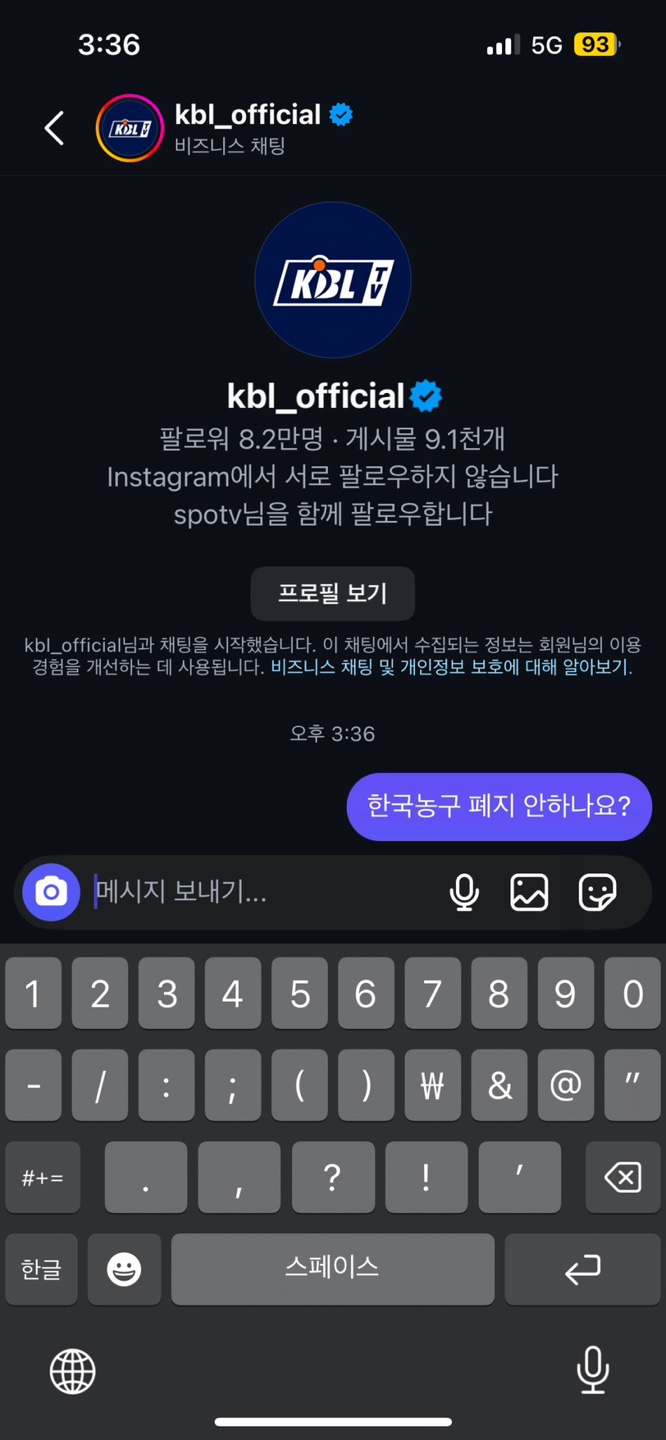
Task: Open the photo gallery icon
Action: [529, 891]
